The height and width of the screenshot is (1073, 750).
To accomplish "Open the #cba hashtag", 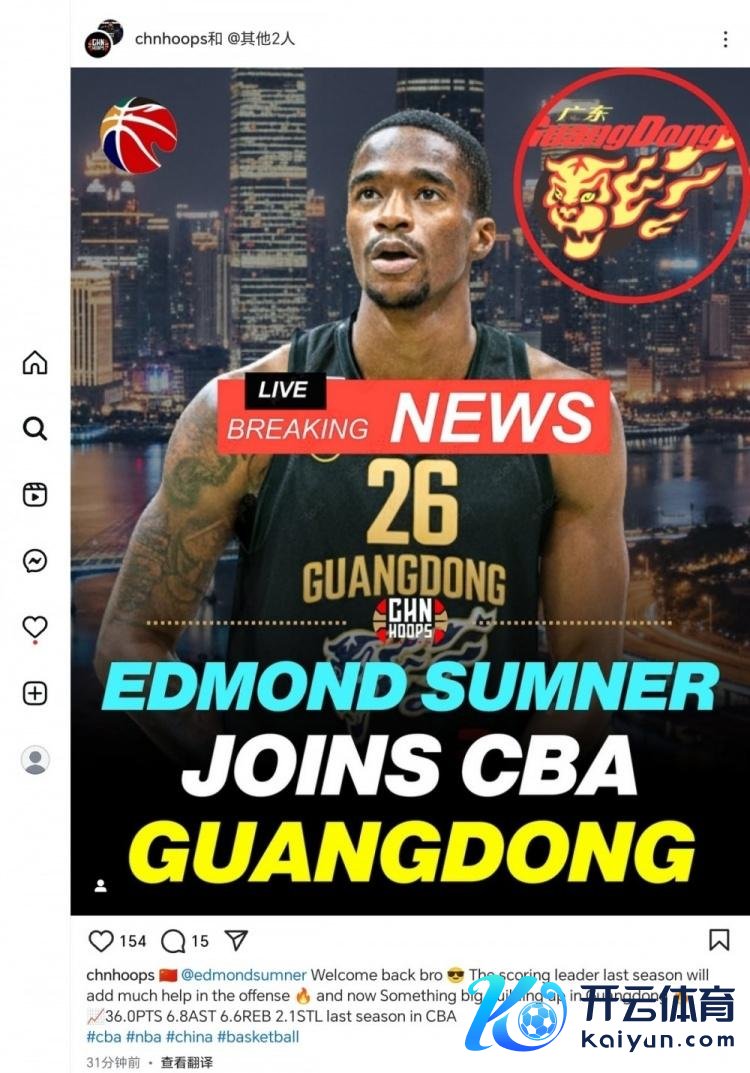I will click(103, 1037).
